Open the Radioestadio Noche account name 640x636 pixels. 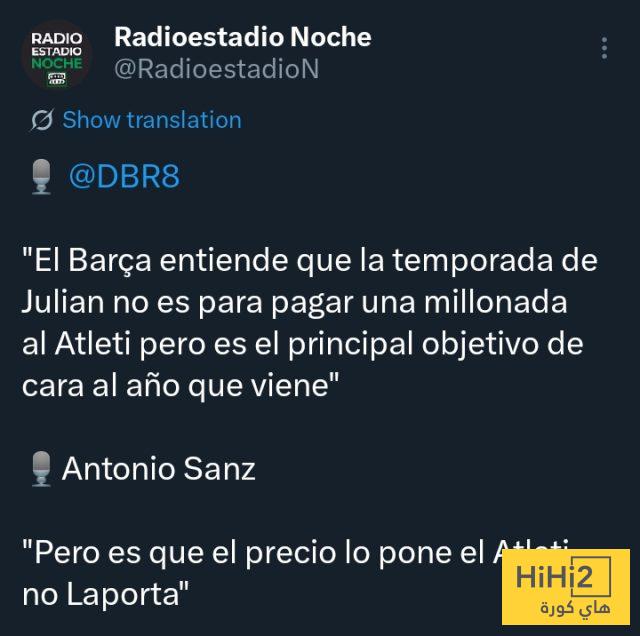coord(242,37)
